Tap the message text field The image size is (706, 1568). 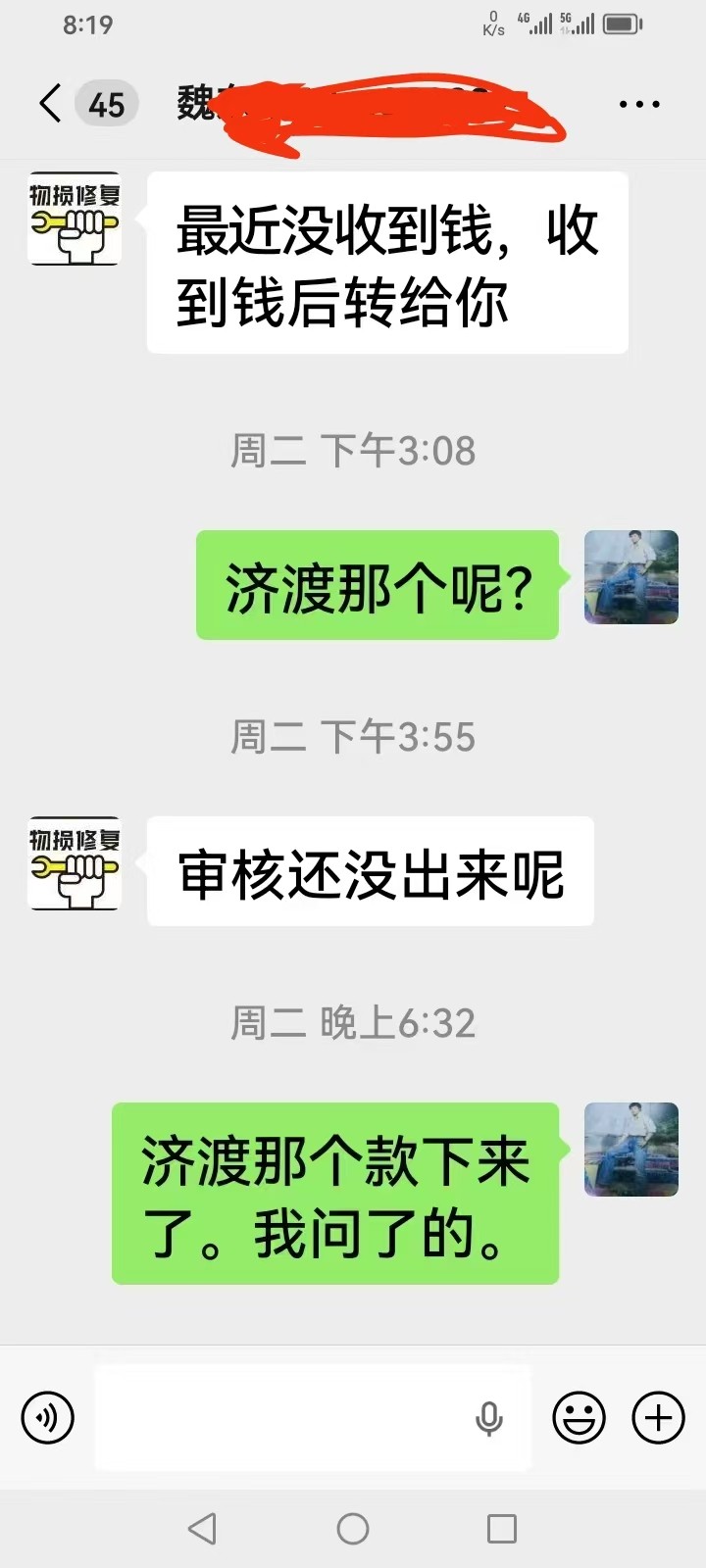click(313, 1417)
